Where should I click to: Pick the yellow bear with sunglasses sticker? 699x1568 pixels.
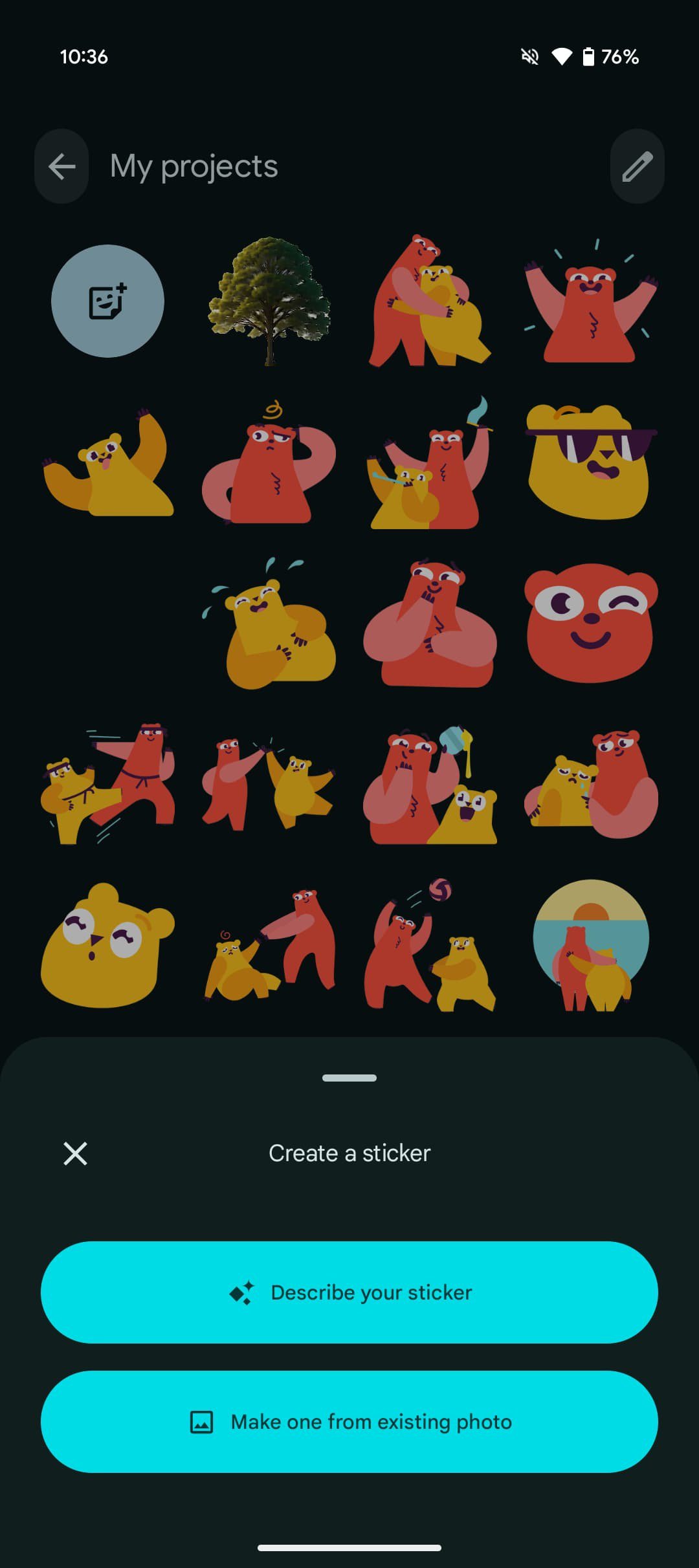(x=590, y=461)
